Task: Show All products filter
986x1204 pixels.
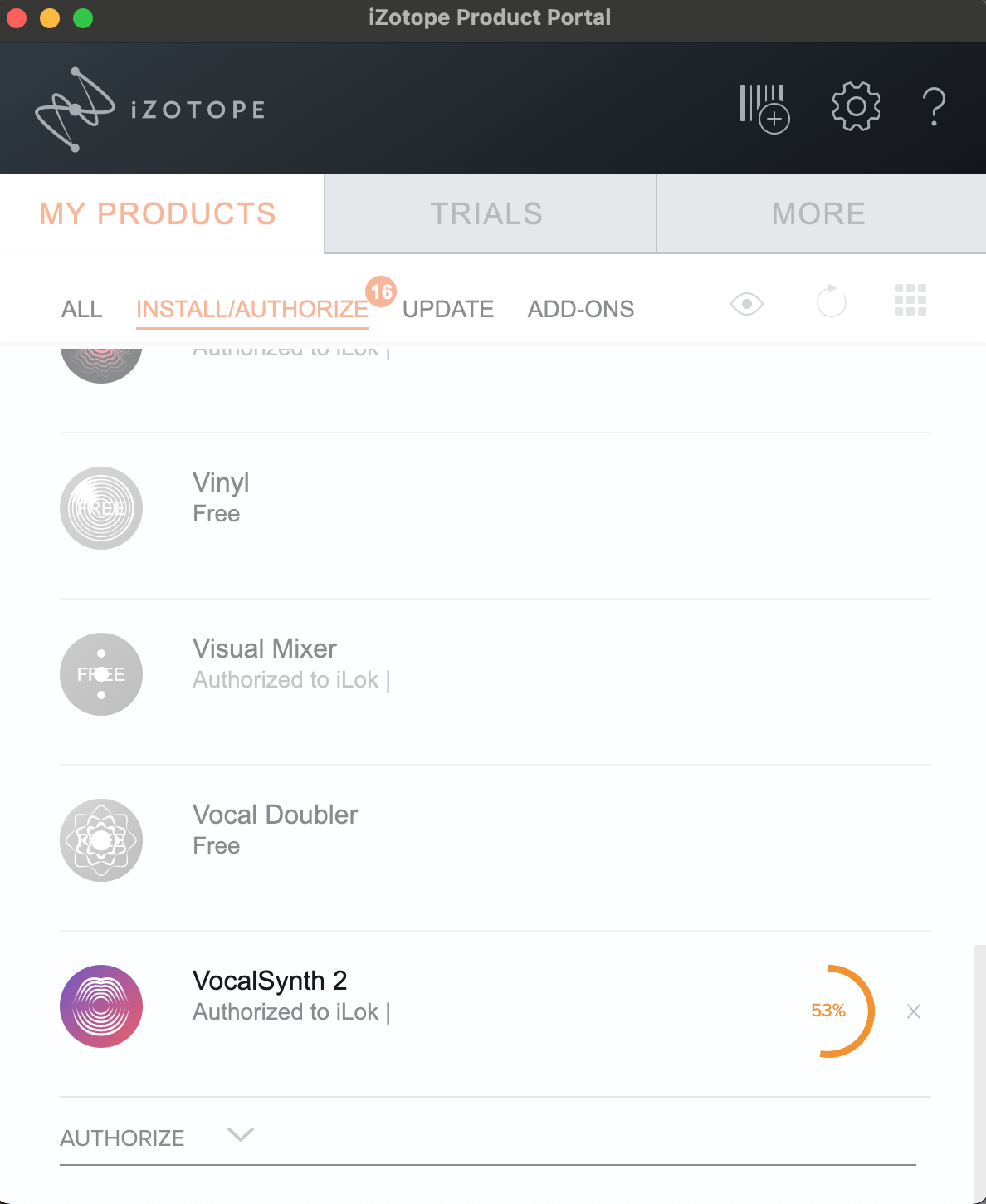Action: click(81, 309)
